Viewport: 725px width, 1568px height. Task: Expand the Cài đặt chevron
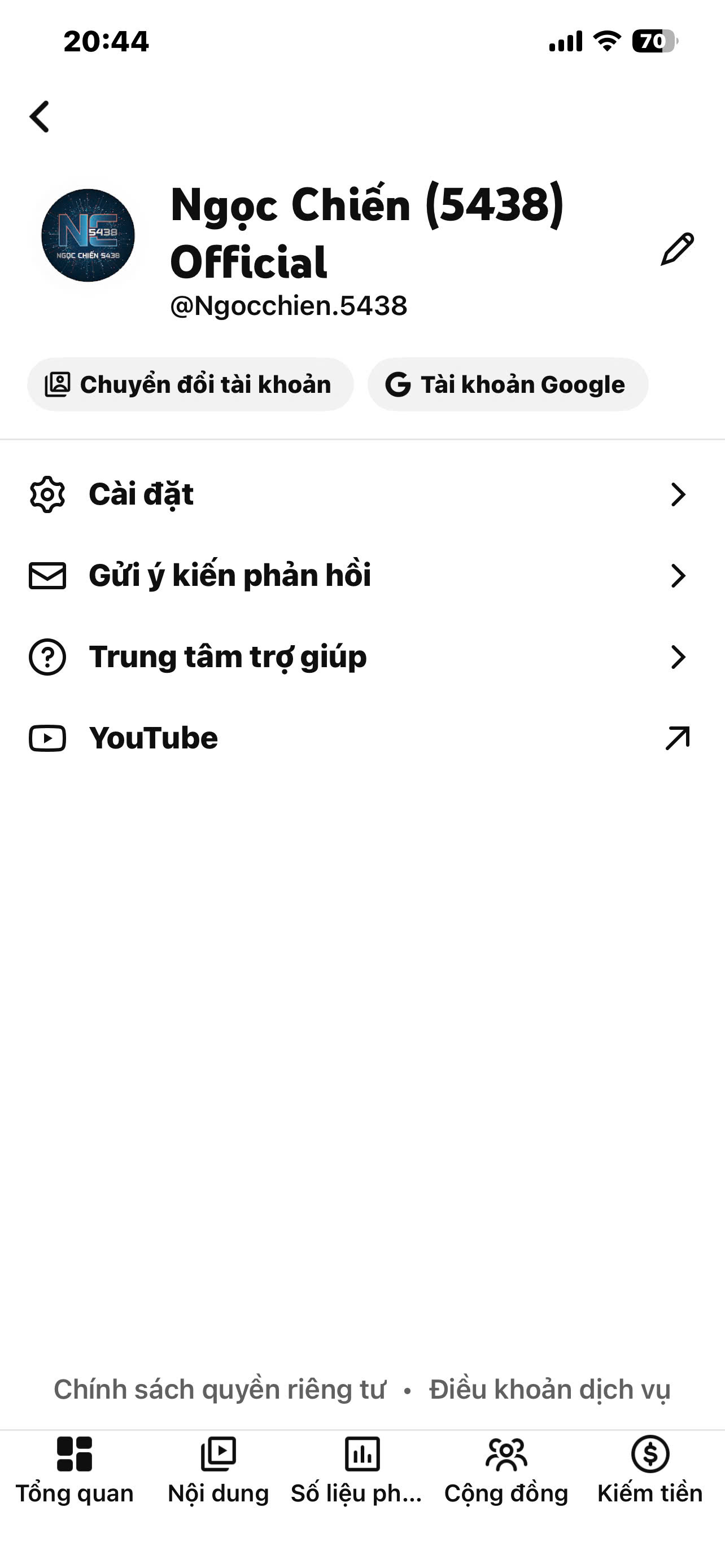pyautogui.click(x=678, y=495)
